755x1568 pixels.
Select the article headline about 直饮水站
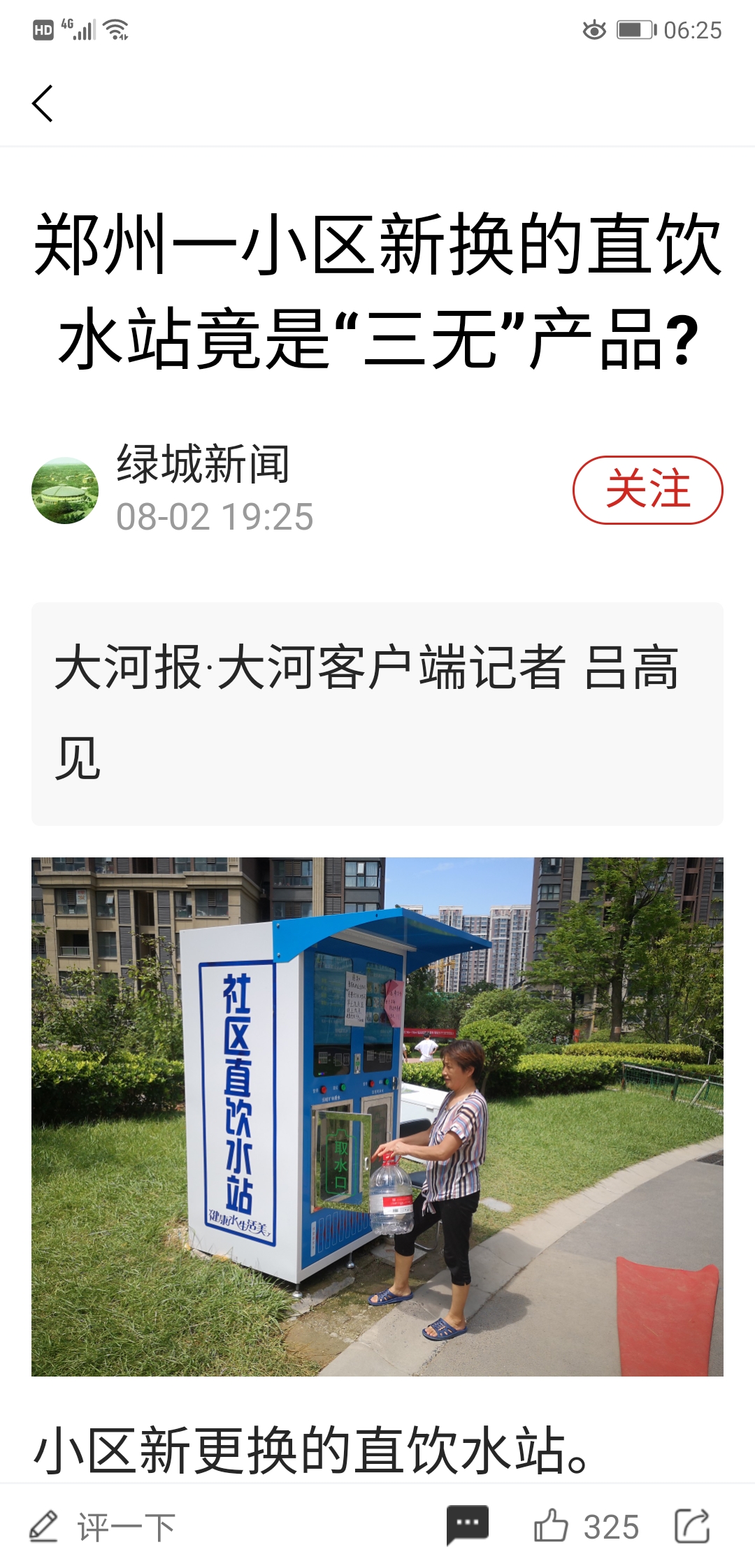click(x=377, y=293)
